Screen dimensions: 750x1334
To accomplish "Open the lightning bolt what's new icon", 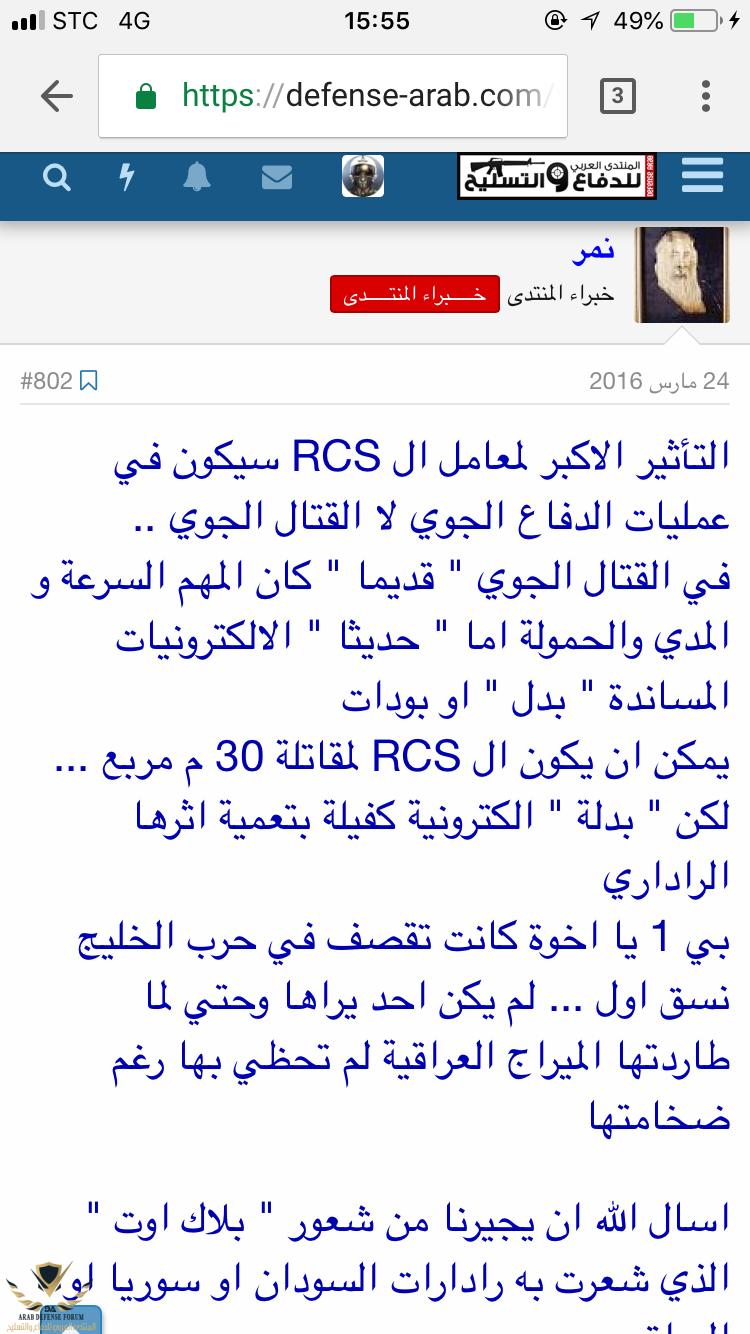I will [x=127, y=178].
